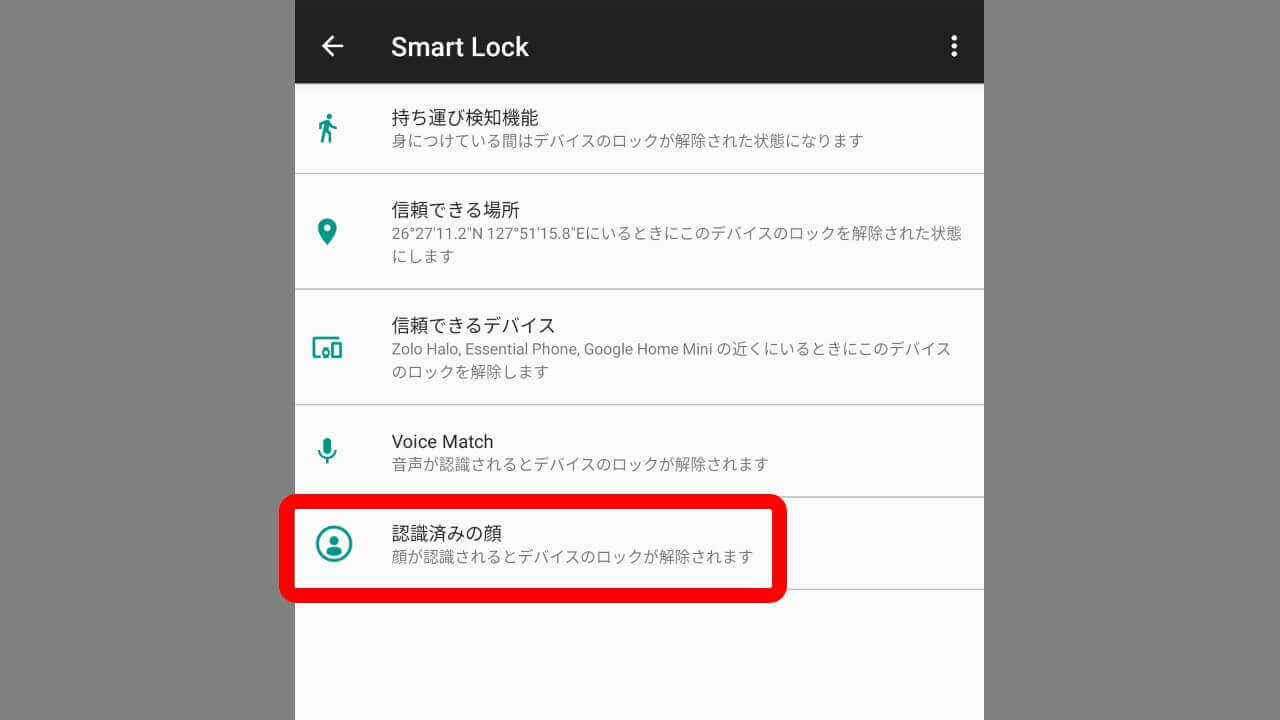Image resolution: width=1280 pixels, height=720 pixels.
Task: Open 信頼できる場所 setting
Action: (x=638, y=232)
